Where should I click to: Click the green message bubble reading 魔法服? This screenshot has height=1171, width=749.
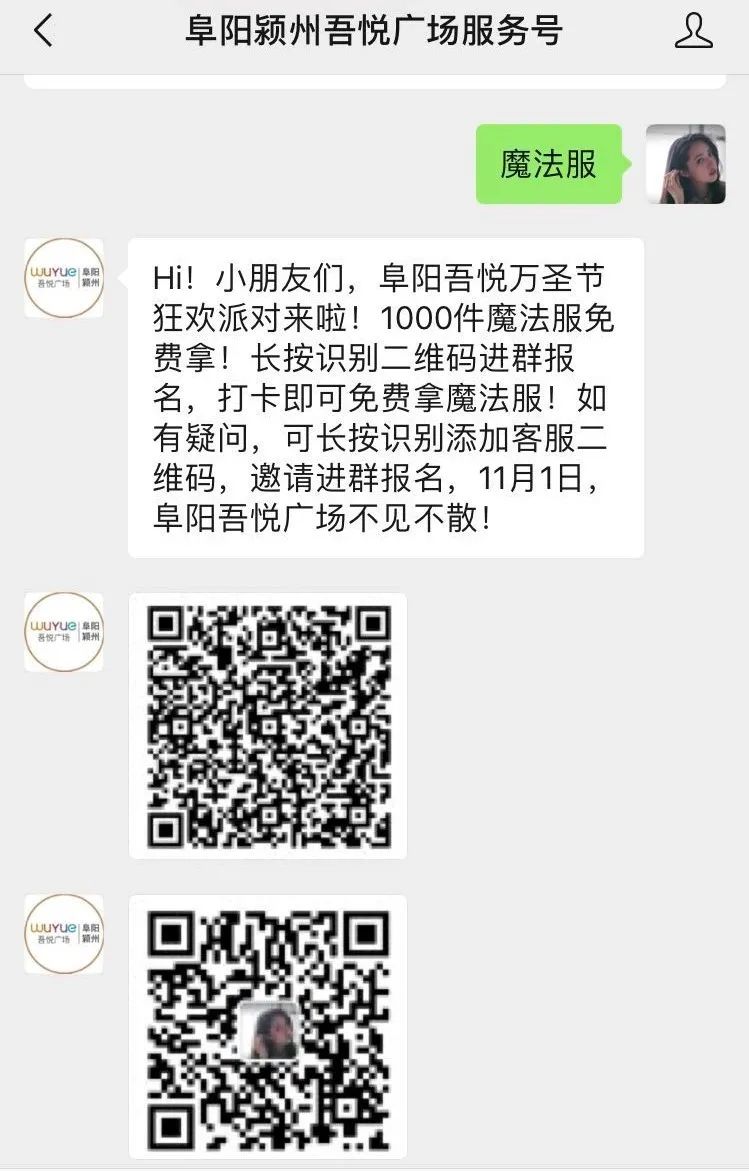(546, 163)
